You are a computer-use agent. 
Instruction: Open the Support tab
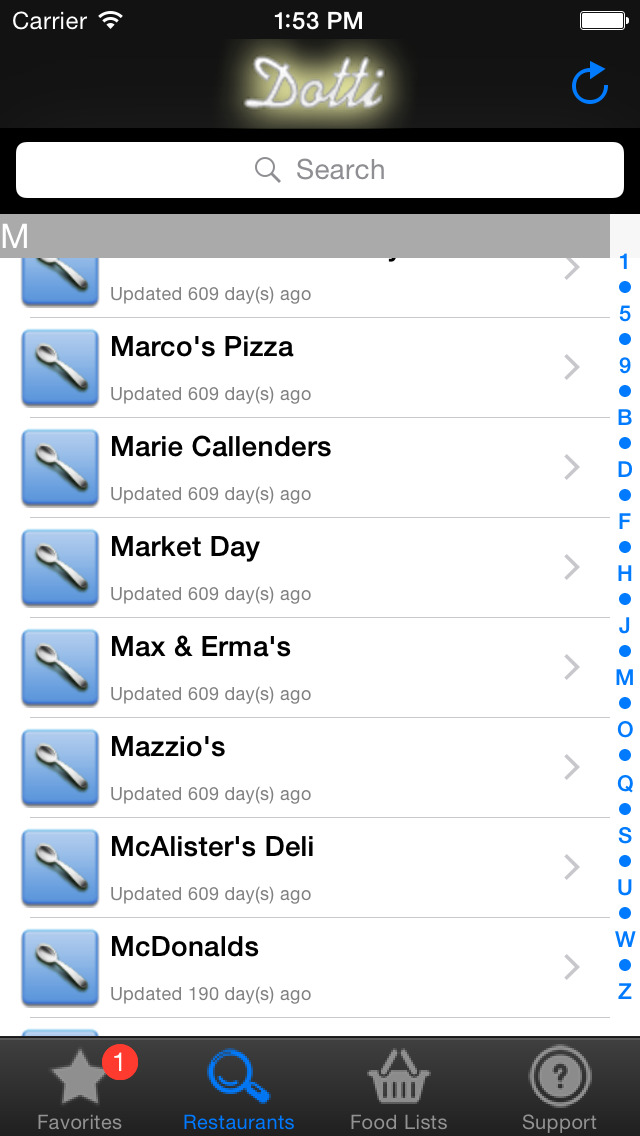(560, 1087)
